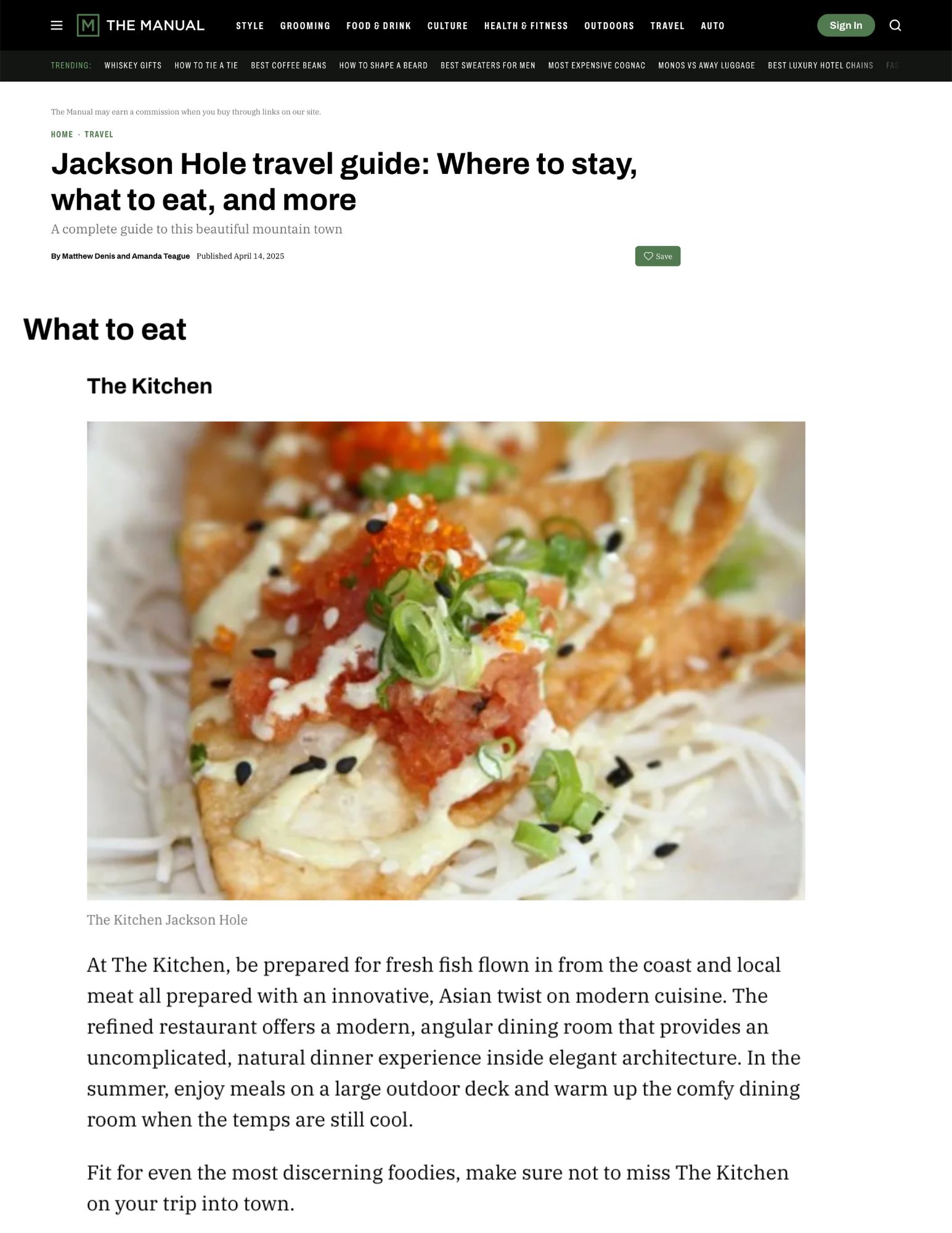Select Travel in the top navigation
Image resolution: width=952 pixels, height=1233 pixels.
coord(667,26)
